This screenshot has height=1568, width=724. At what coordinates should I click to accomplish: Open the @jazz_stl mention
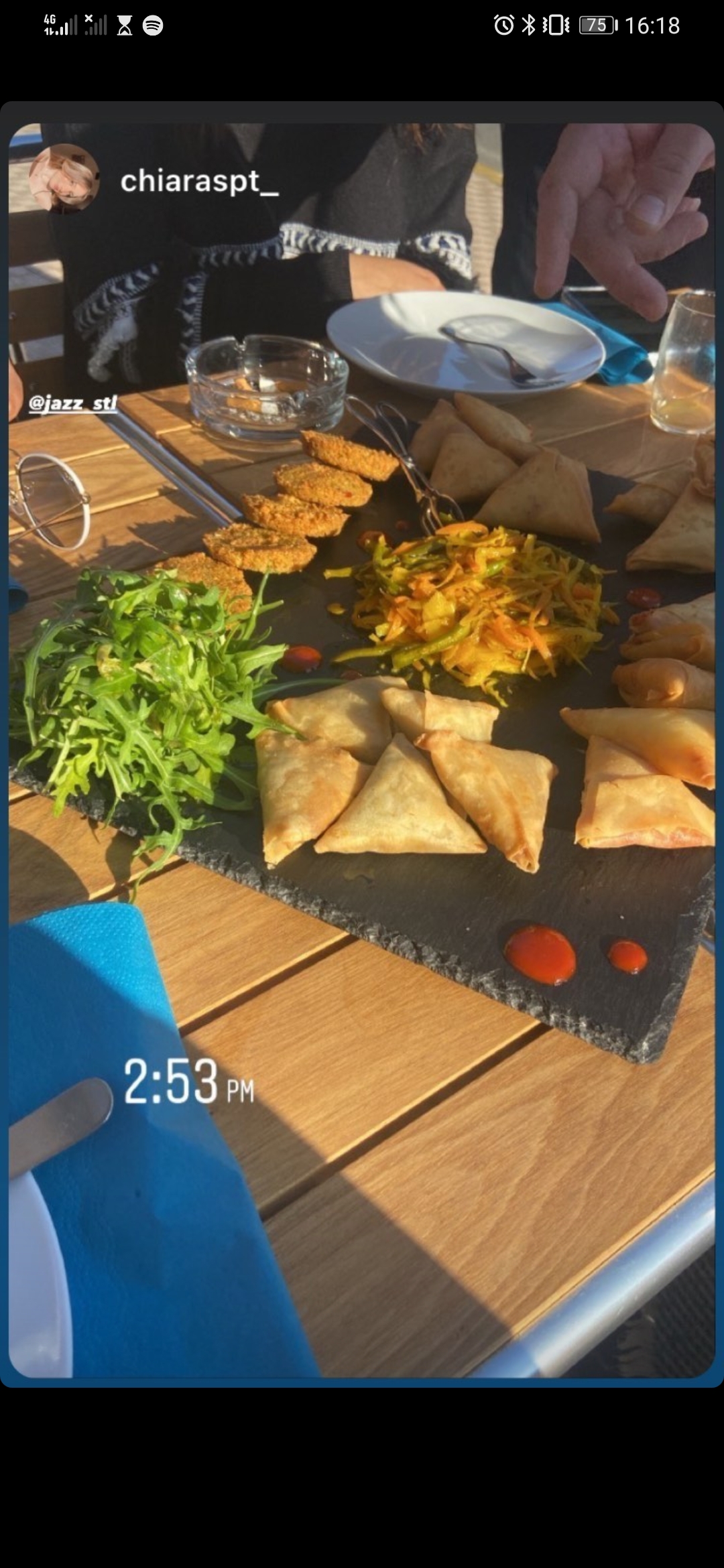tap(74, 403)
